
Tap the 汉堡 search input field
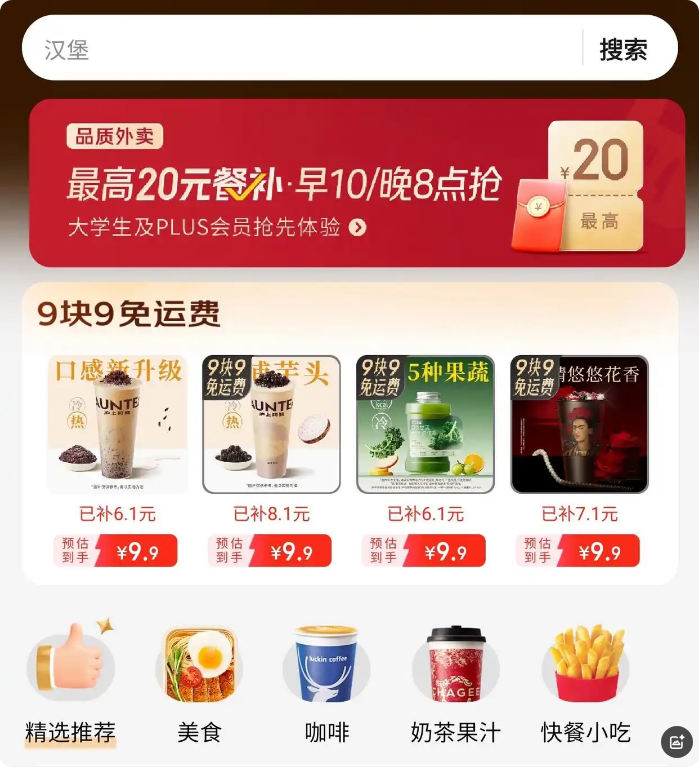[x=300, y=49]
